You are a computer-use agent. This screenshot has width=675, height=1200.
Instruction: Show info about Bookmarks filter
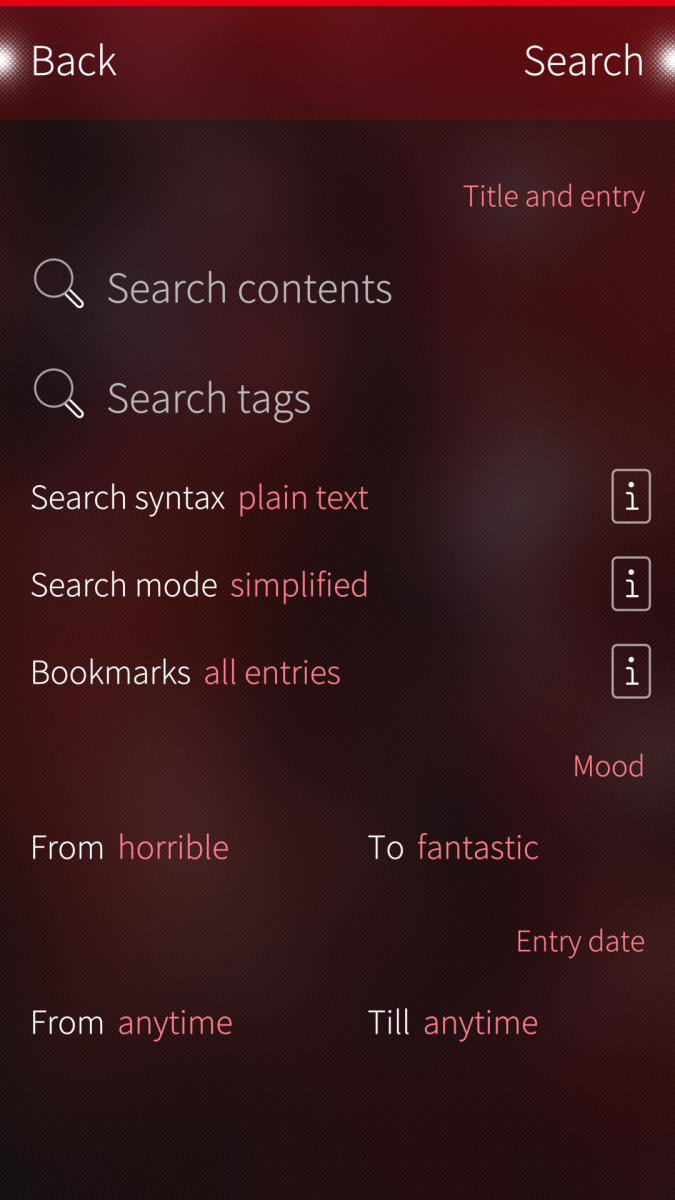[631, 672]
